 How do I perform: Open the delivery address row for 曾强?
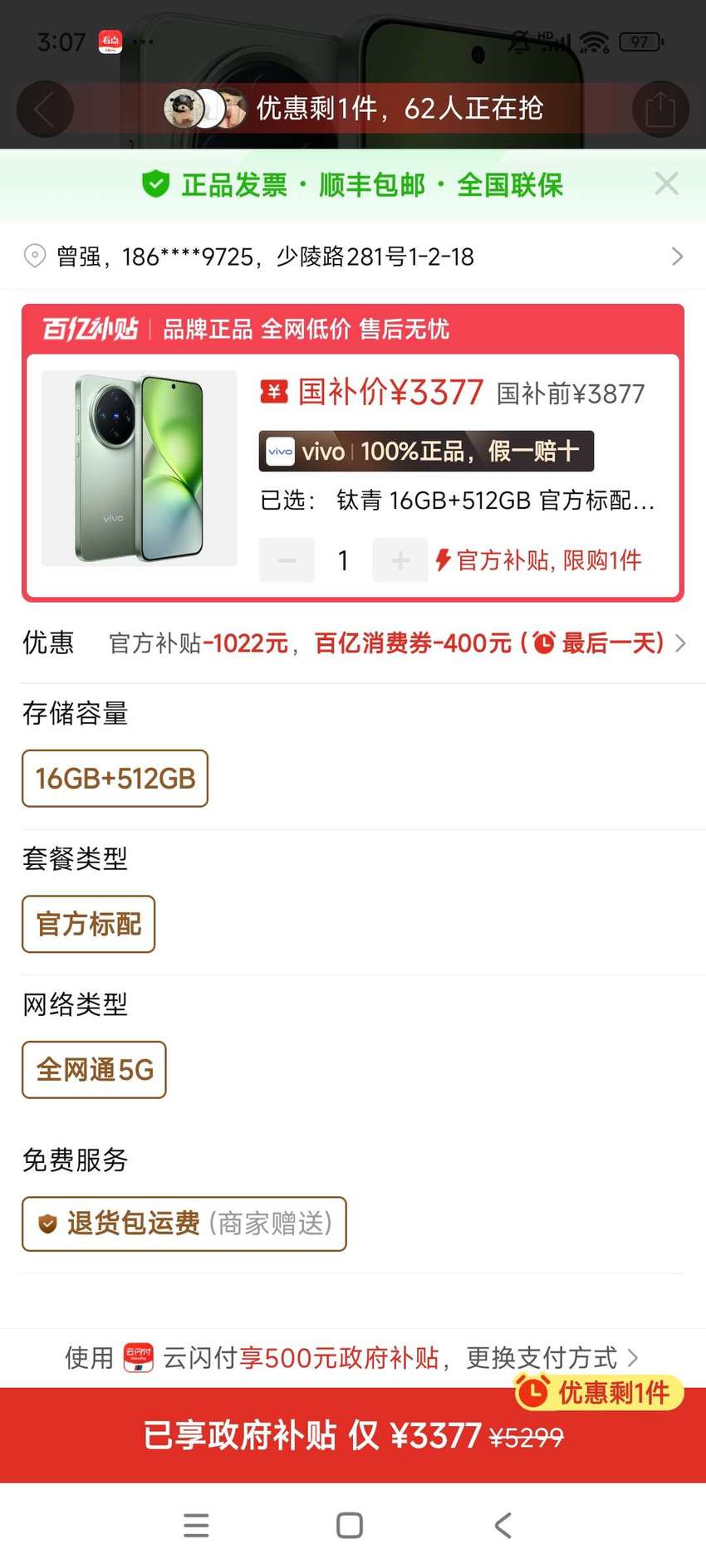tap(353, 256)
